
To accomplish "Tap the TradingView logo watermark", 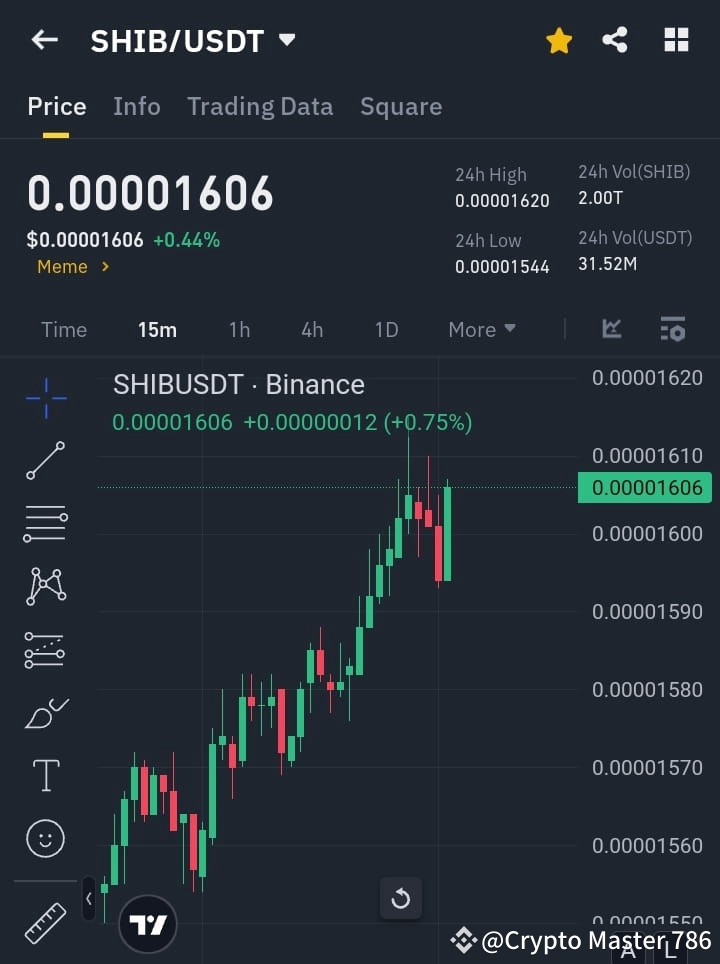I will click(x=147, y=922).
